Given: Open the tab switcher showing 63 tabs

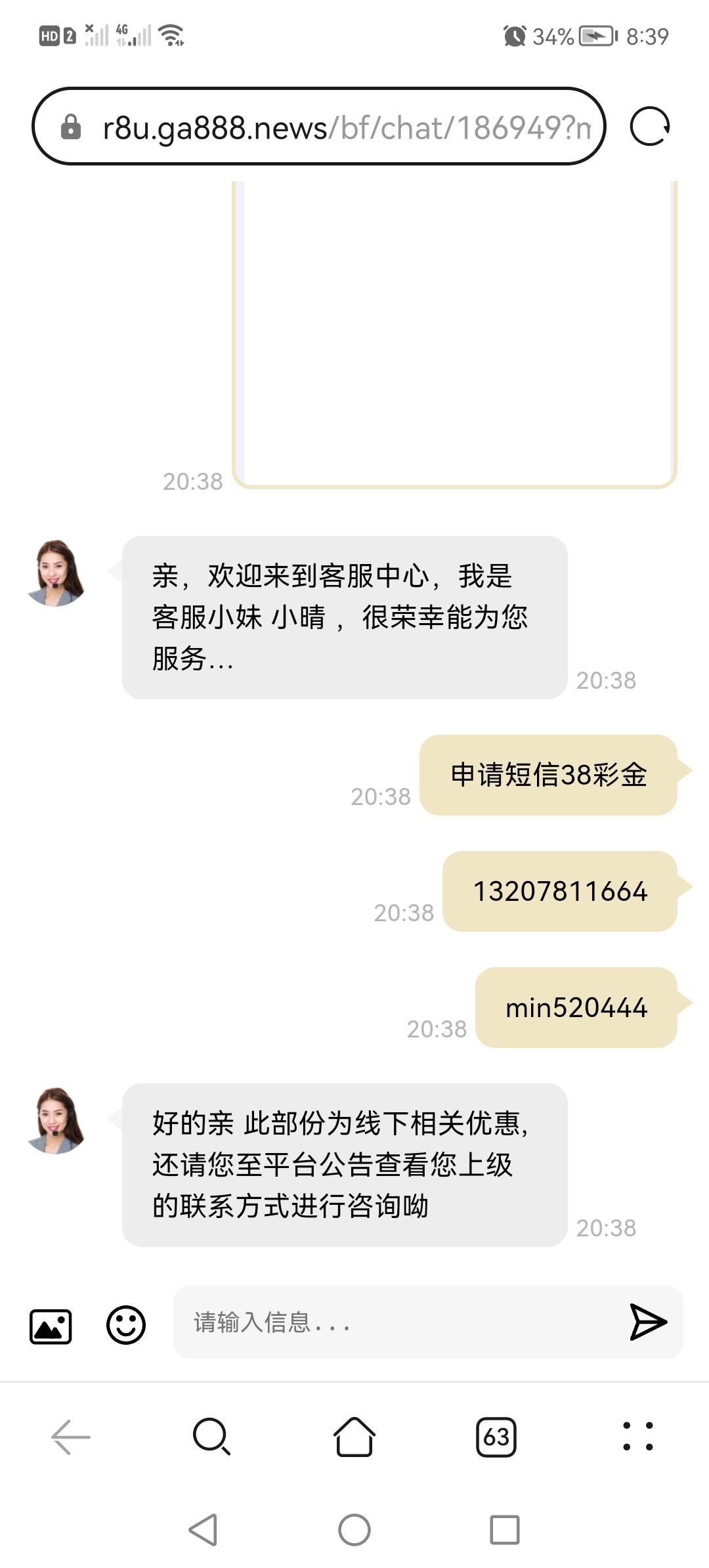Looking at the screenshot, I should 496,1435.
